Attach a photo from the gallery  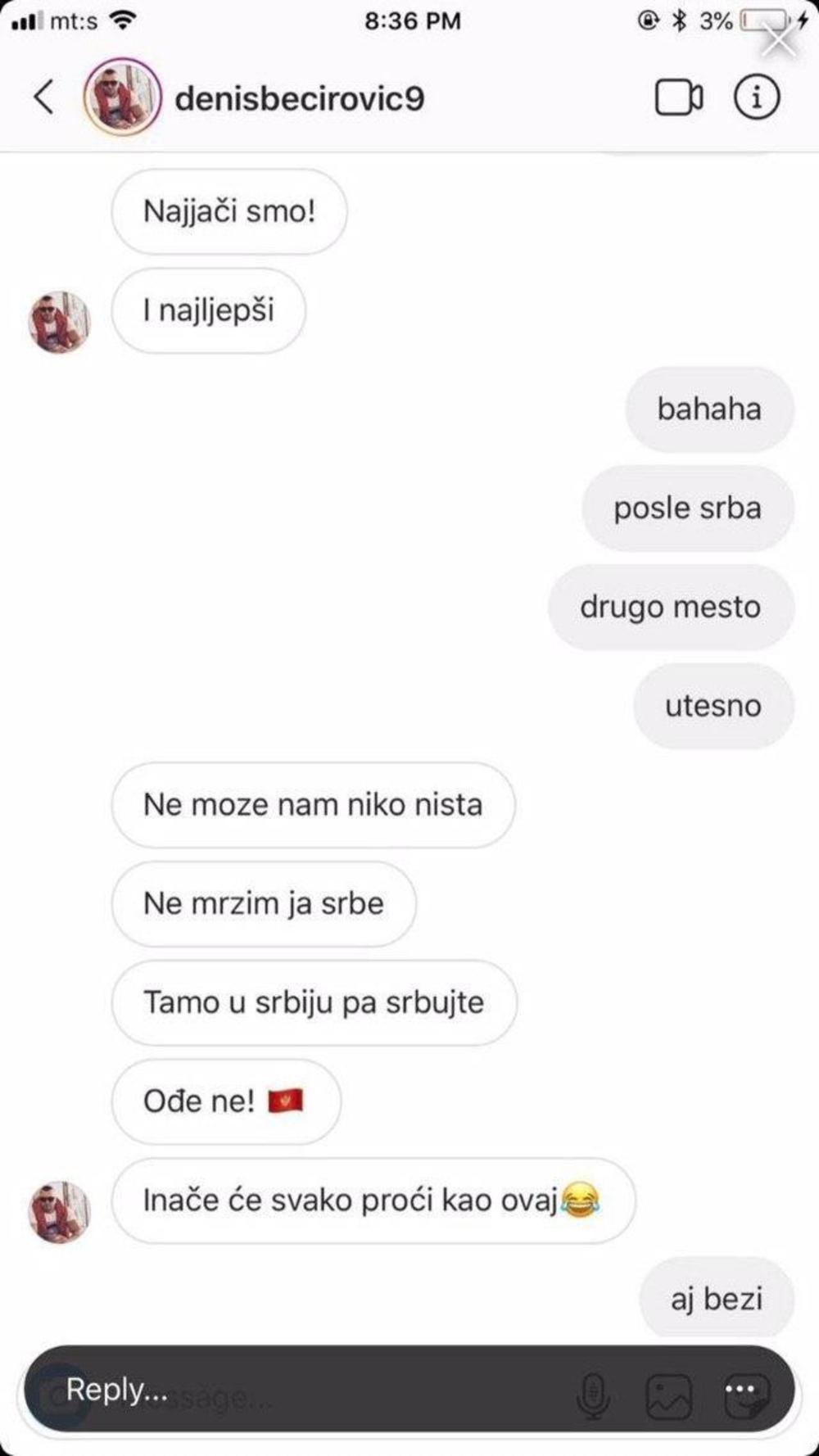click(x=669, y=1395)
